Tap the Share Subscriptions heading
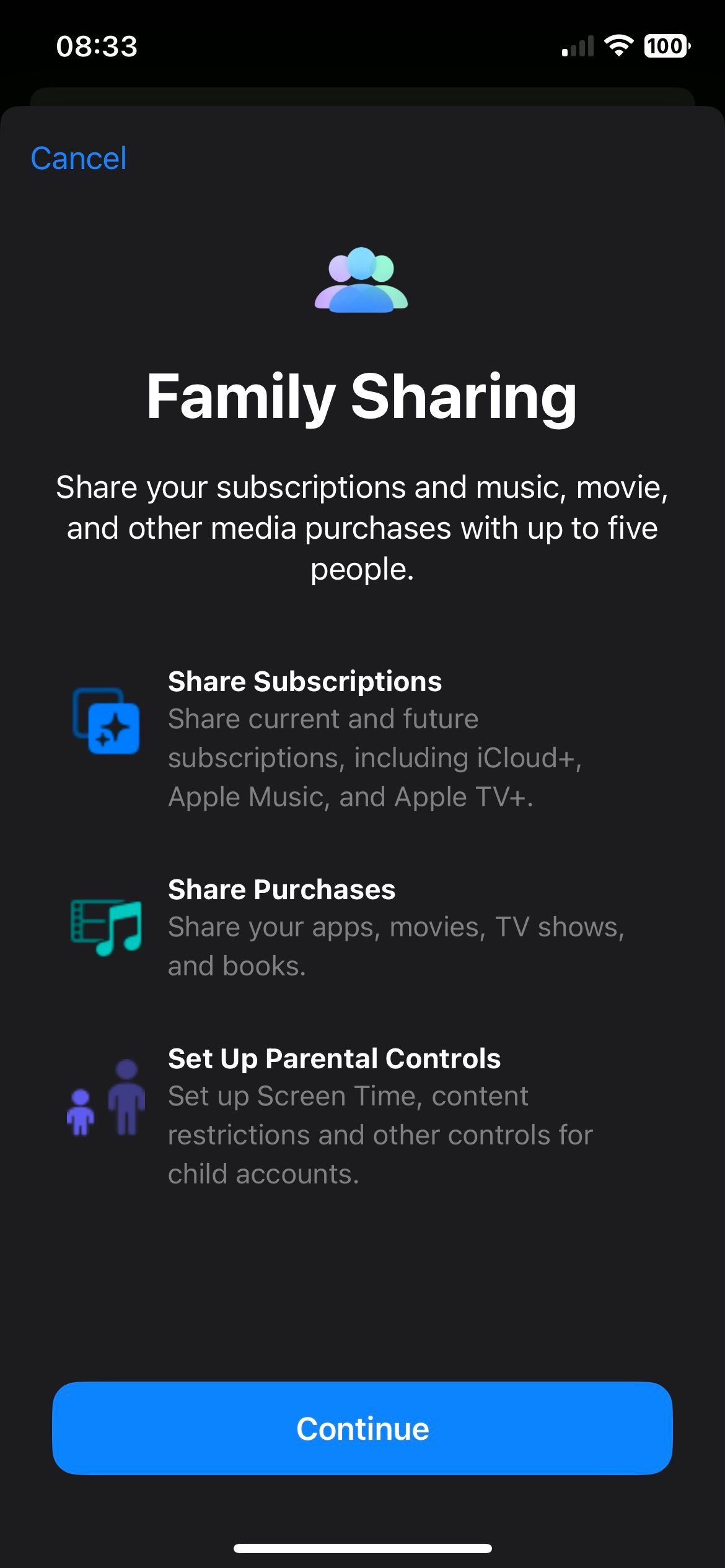The image size is (725, 1568). [x=304, y=681]
